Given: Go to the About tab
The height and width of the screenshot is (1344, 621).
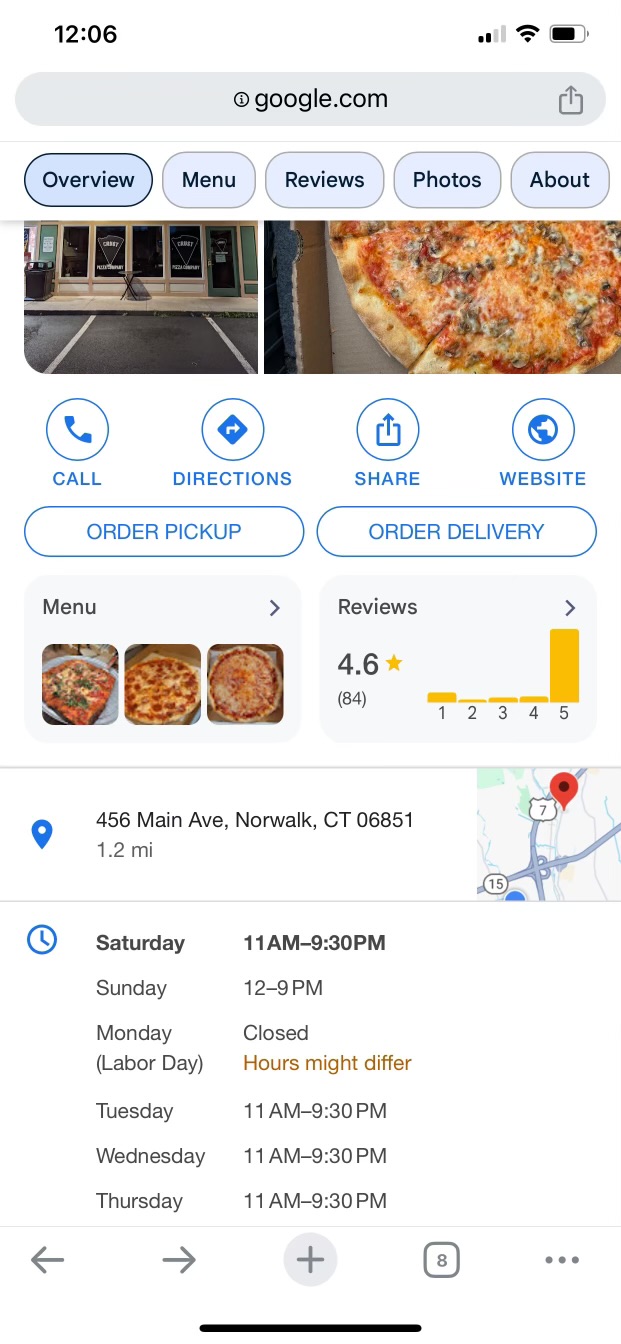Looking at the screenshot, I should click(x=559, y=180).
